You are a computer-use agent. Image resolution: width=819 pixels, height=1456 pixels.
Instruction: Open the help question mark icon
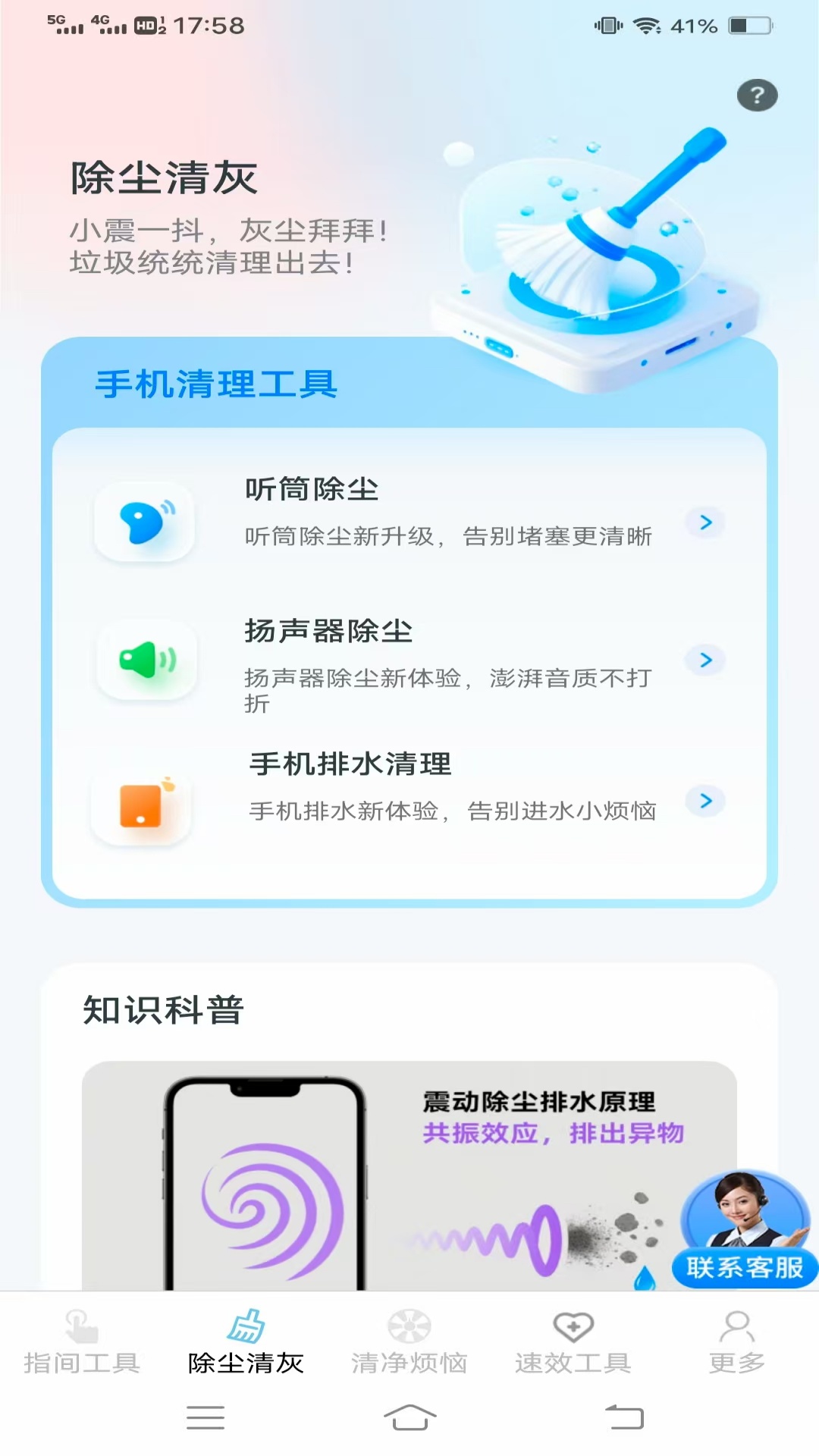click(757, 96)
